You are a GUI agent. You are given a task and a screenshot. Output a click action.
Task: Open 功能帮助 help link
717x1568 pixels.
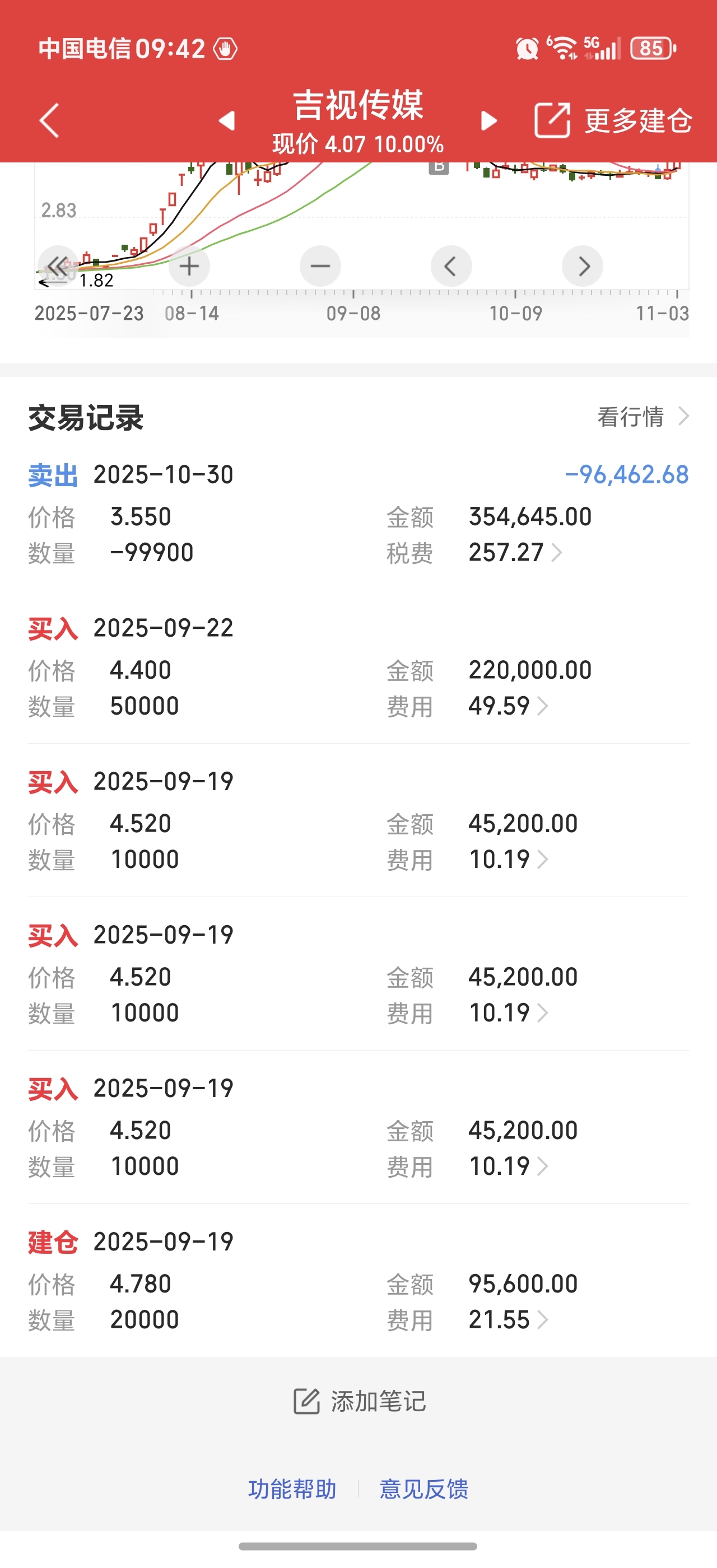coord(292,1489)
